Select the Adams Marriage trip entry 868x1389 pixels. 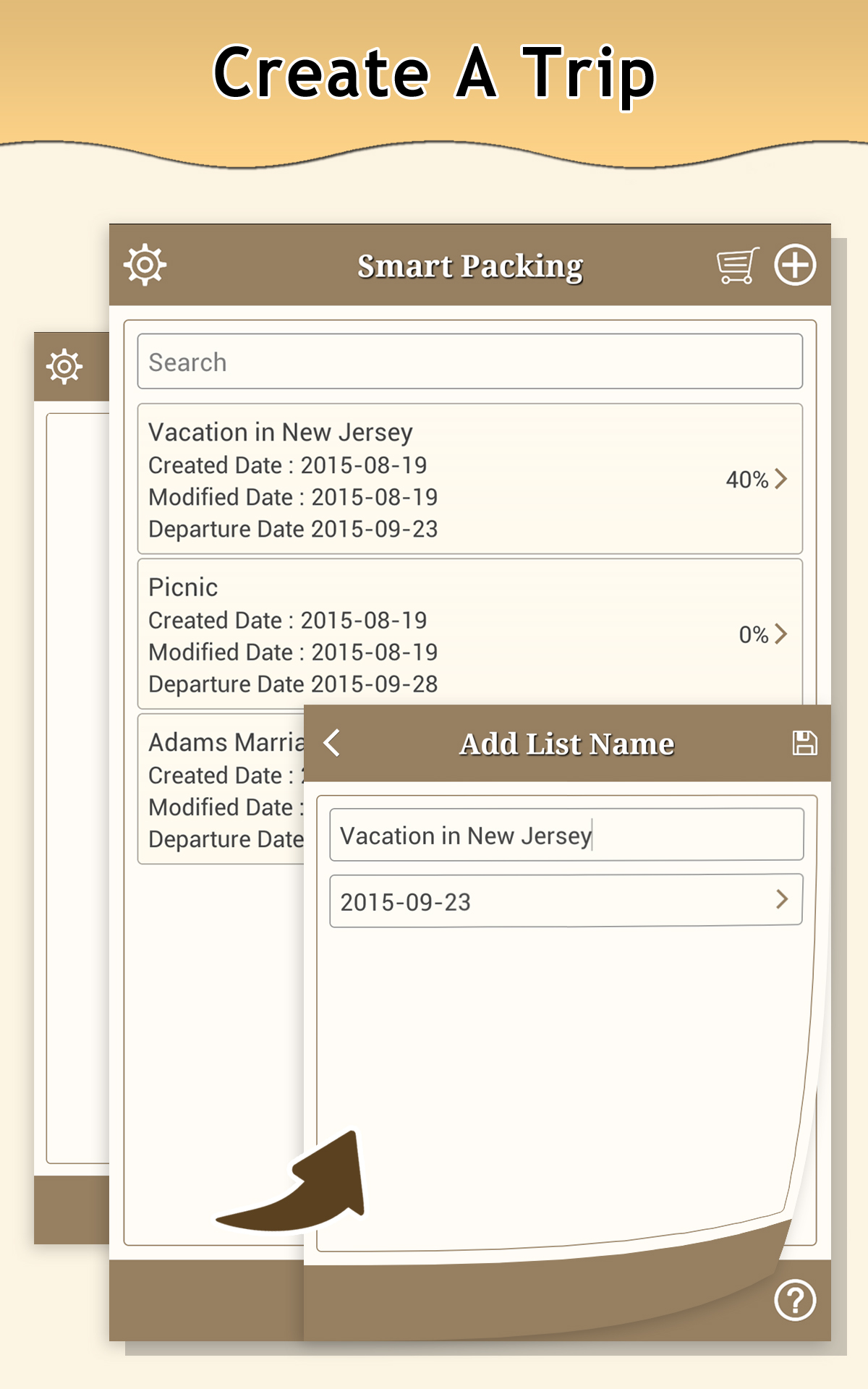[217, 789]
